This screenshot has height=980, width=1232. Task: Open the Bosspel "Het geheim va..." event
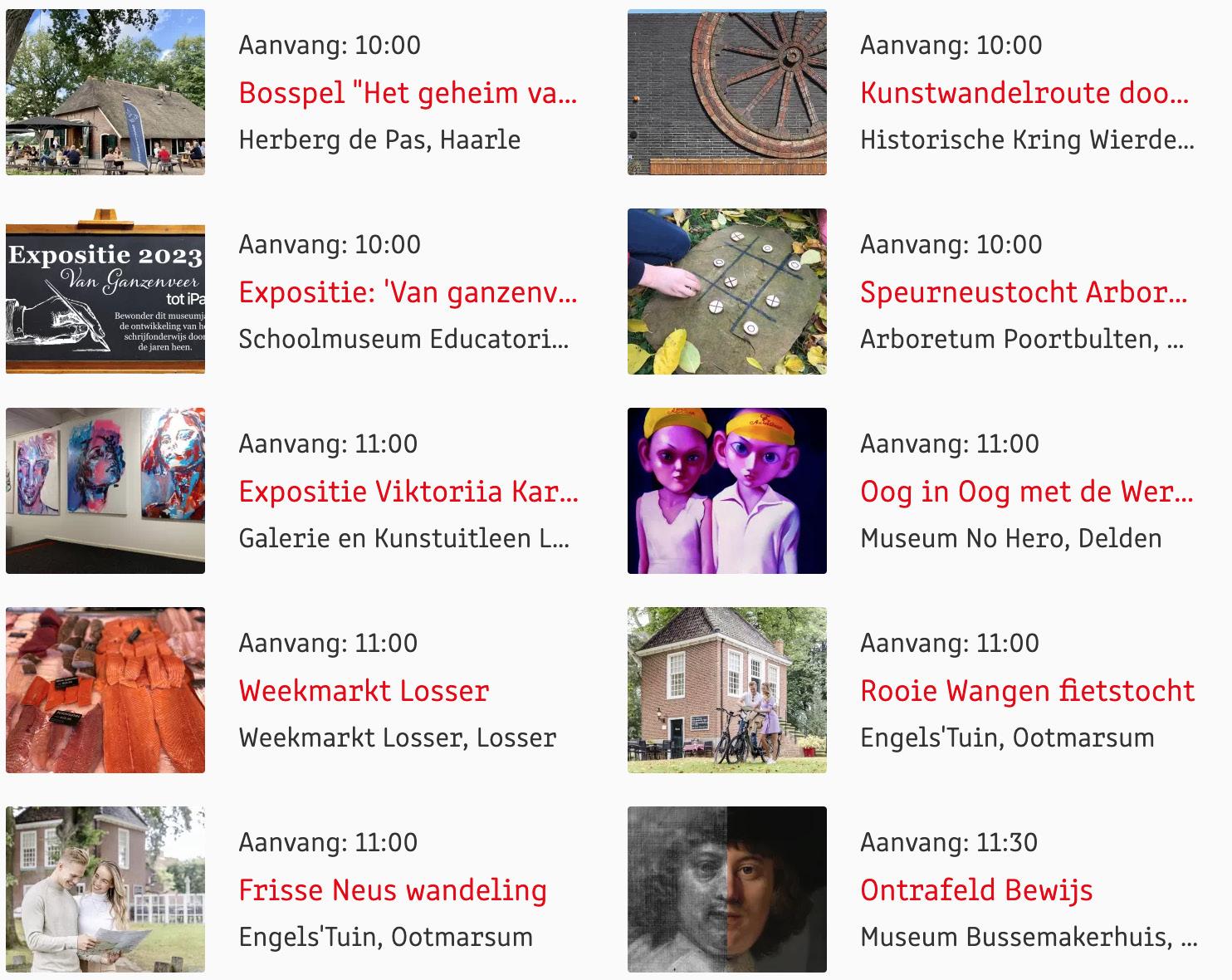pyautogui.click(x=408, y=92)
